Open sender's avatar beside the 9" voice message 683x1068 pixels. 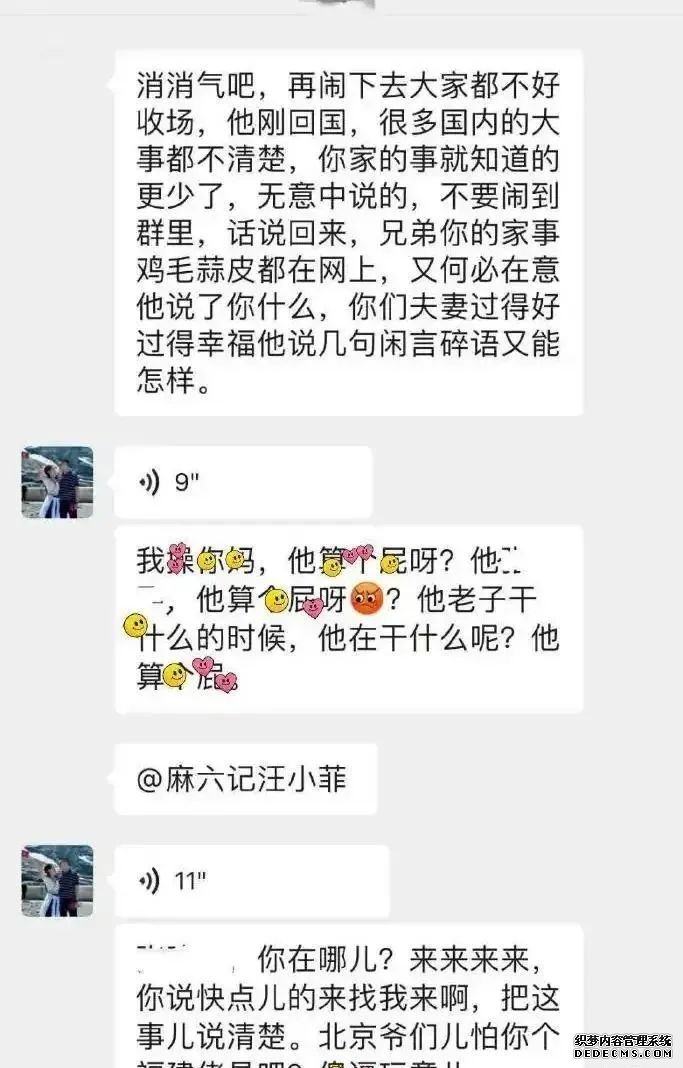click(x=57, y=482)
